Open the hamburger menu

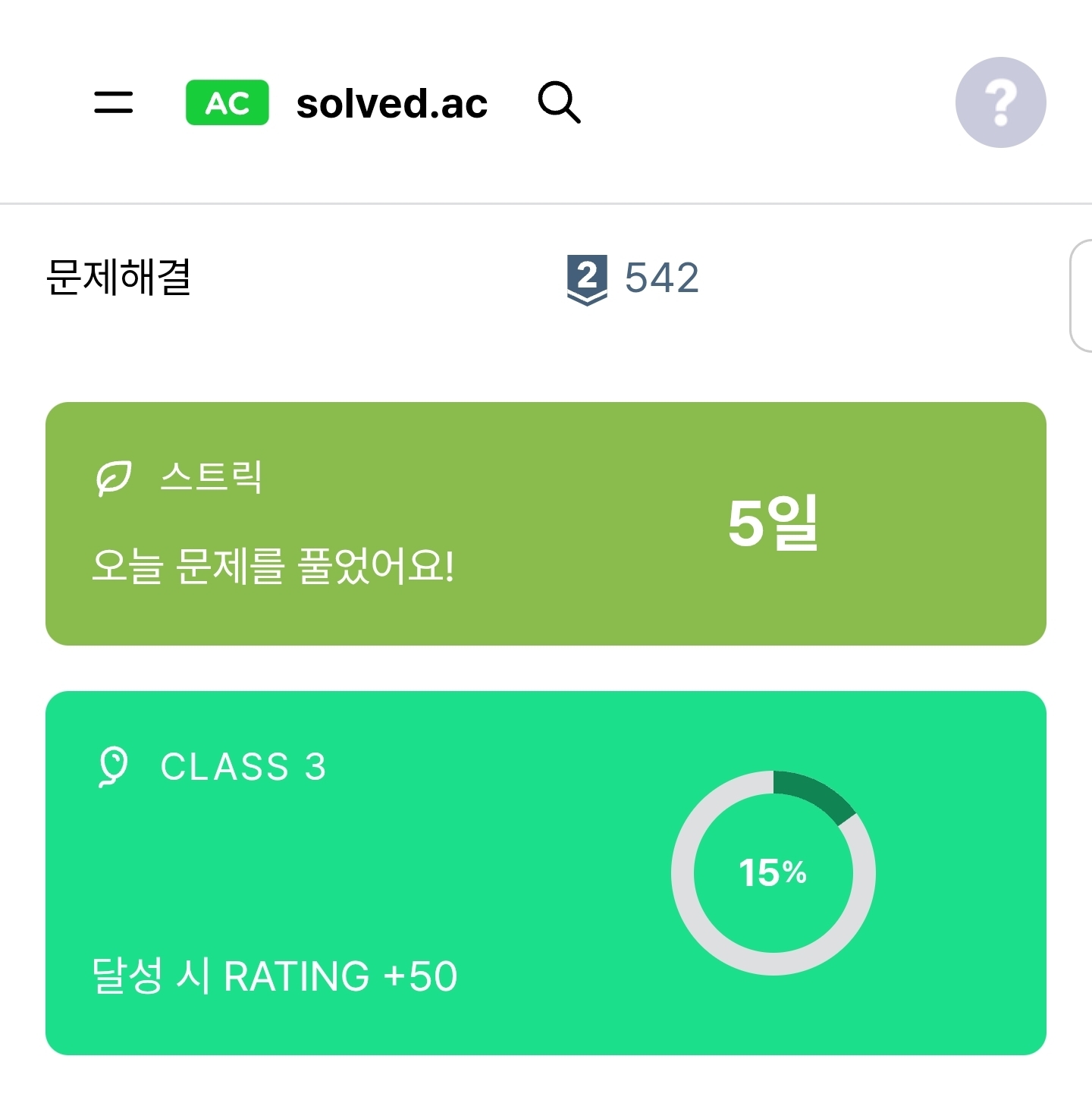coord(114,102)
